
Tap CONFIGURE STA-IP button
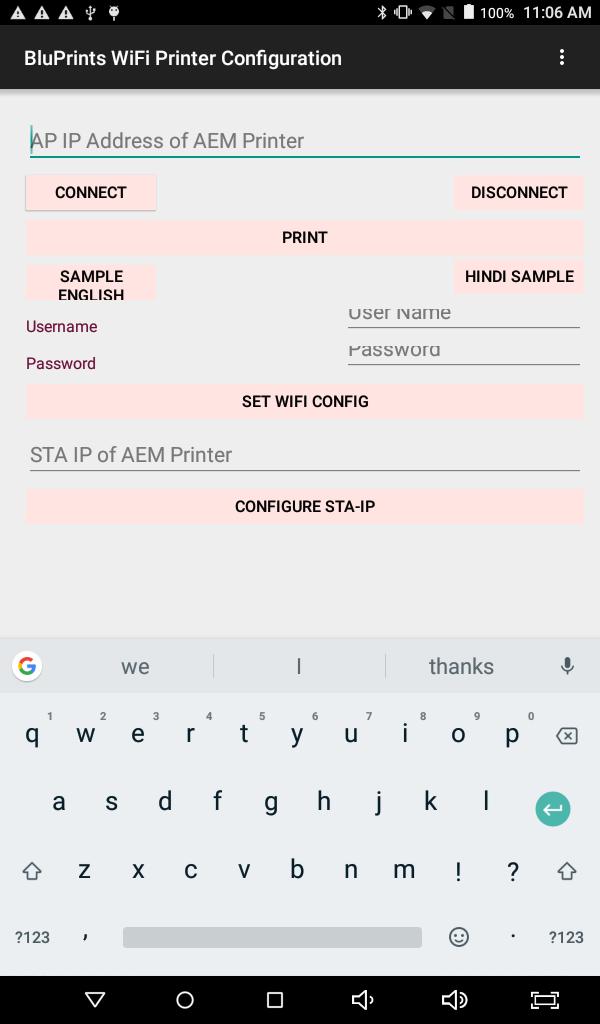click(304, 506)
